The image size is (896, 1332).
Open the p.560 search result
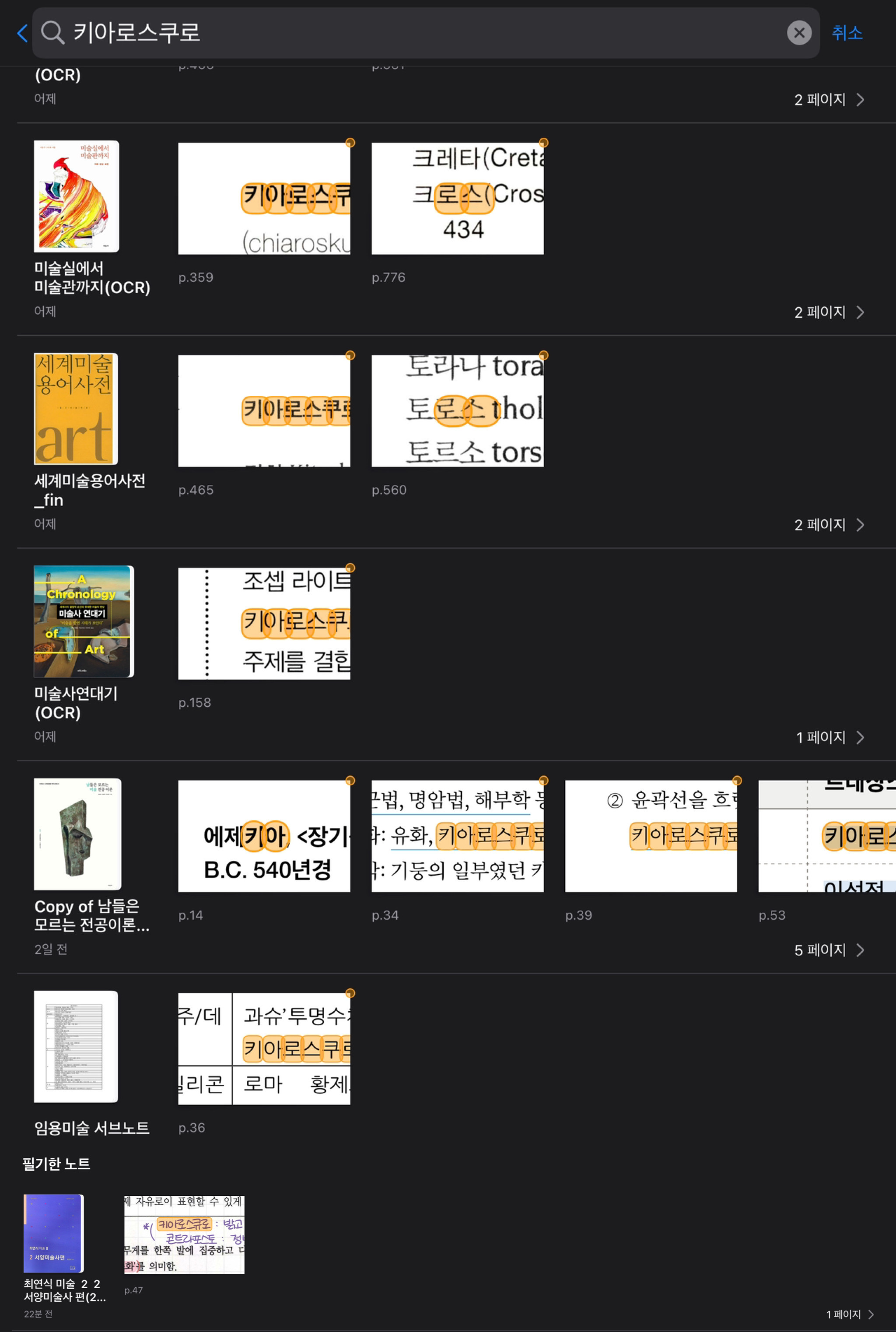click(x=457, y=411)
